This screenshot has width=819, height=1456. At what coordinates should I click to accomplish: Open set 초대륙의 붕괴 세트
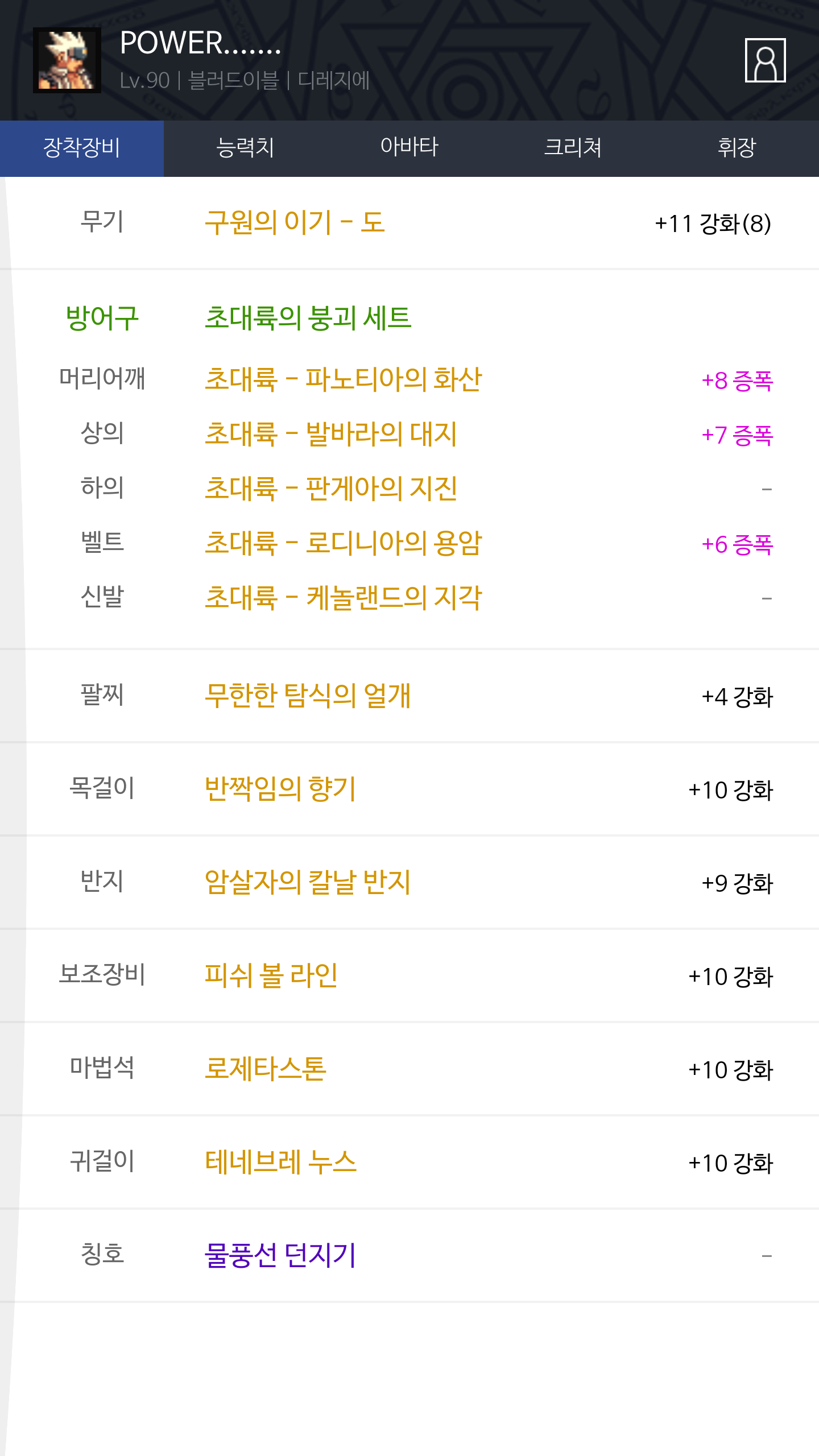pos(308,317)
